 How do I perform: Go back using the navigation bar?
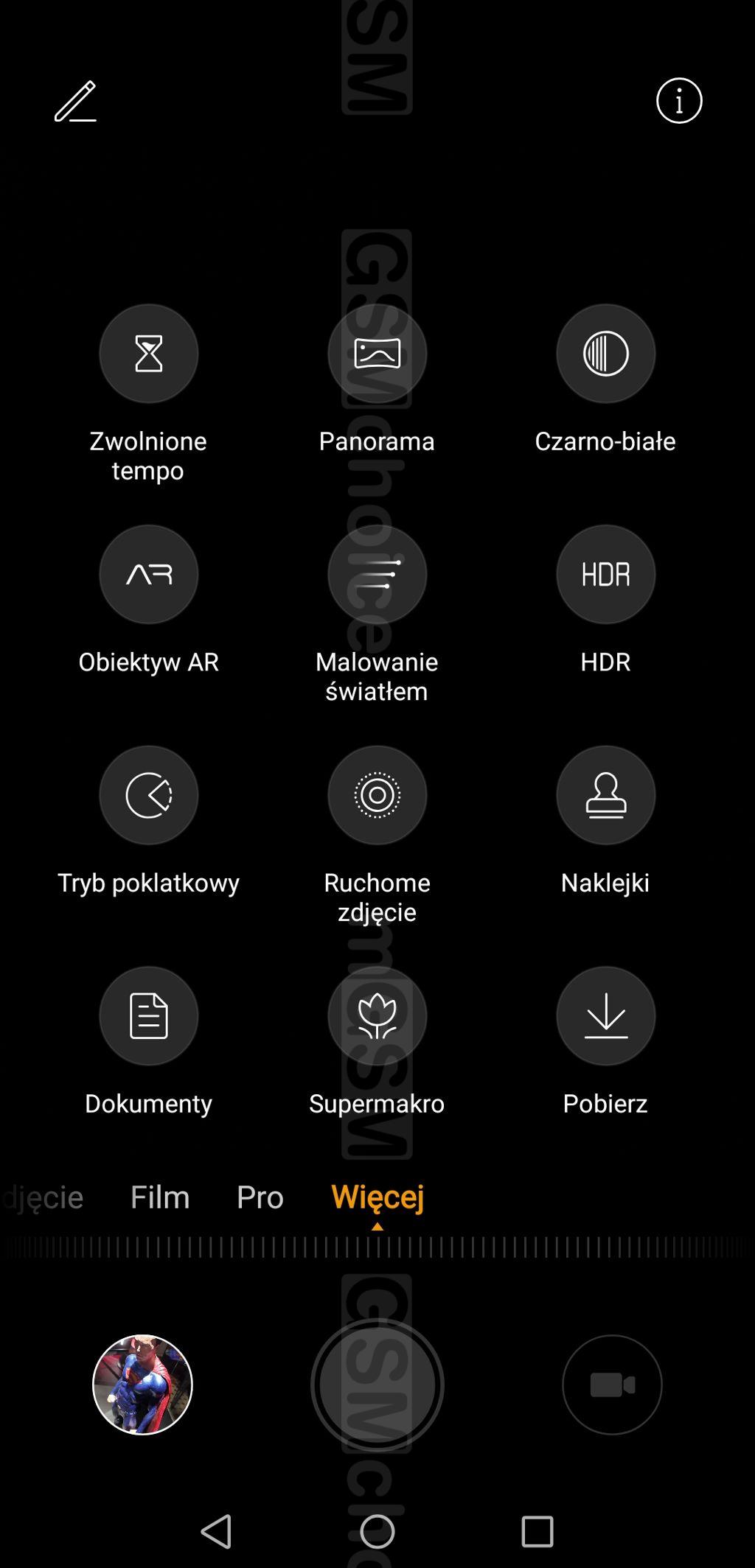tap(217, 1531)
